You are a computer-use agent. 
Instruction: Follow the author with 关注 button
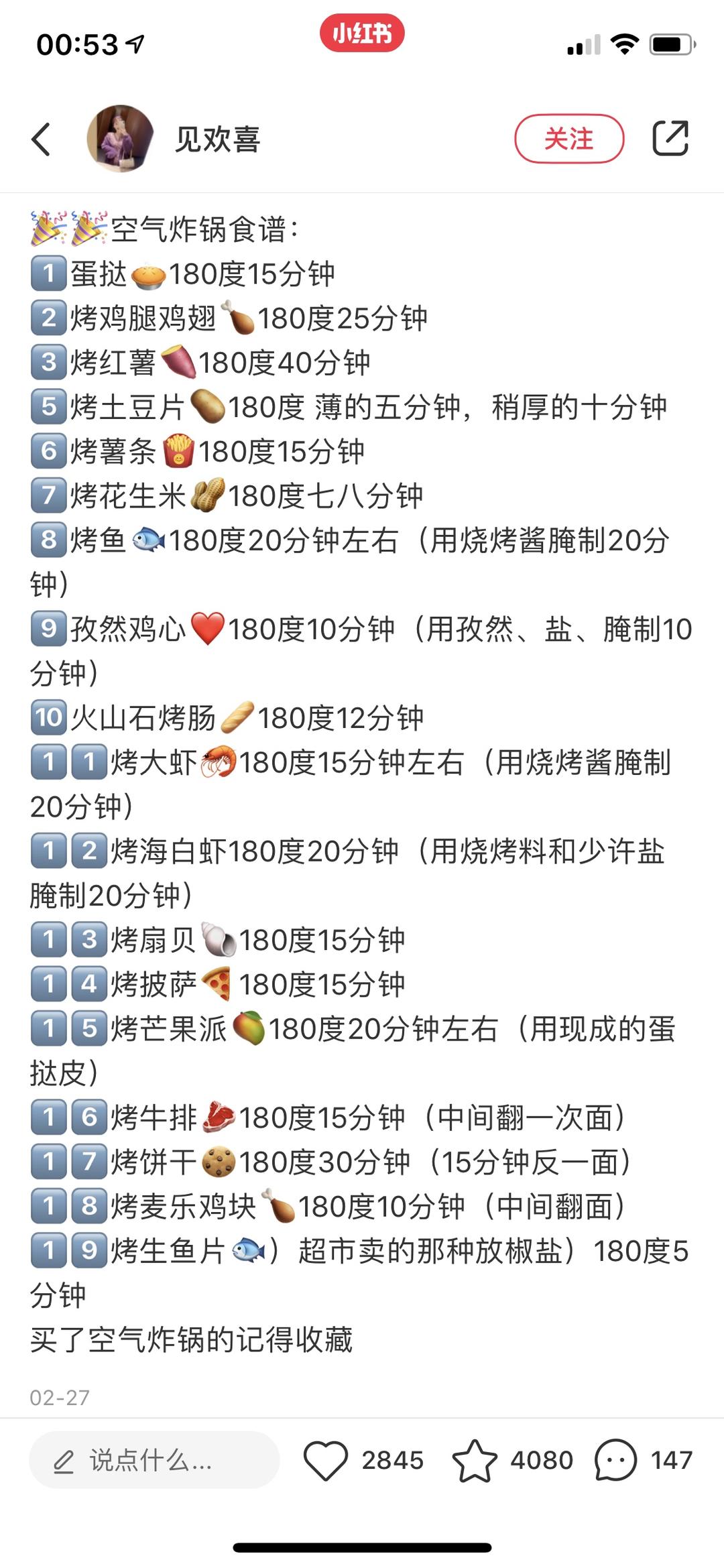(569, 139)
